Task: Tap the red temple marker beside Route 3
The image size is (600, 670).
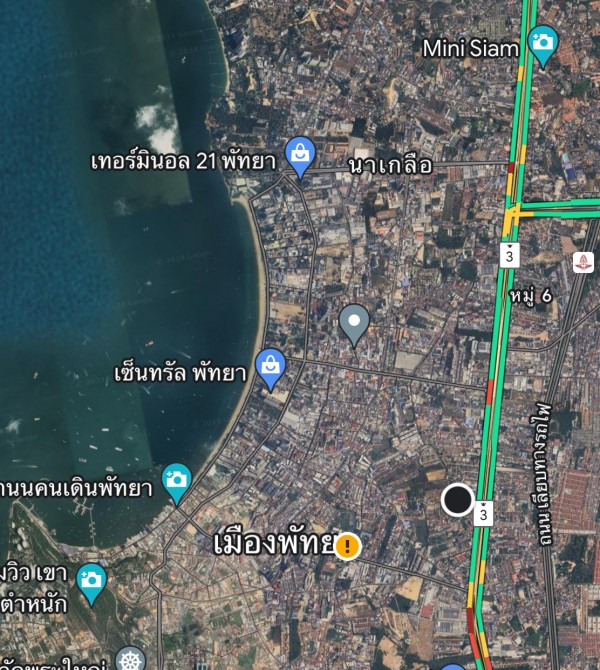Action: [584, 262]
